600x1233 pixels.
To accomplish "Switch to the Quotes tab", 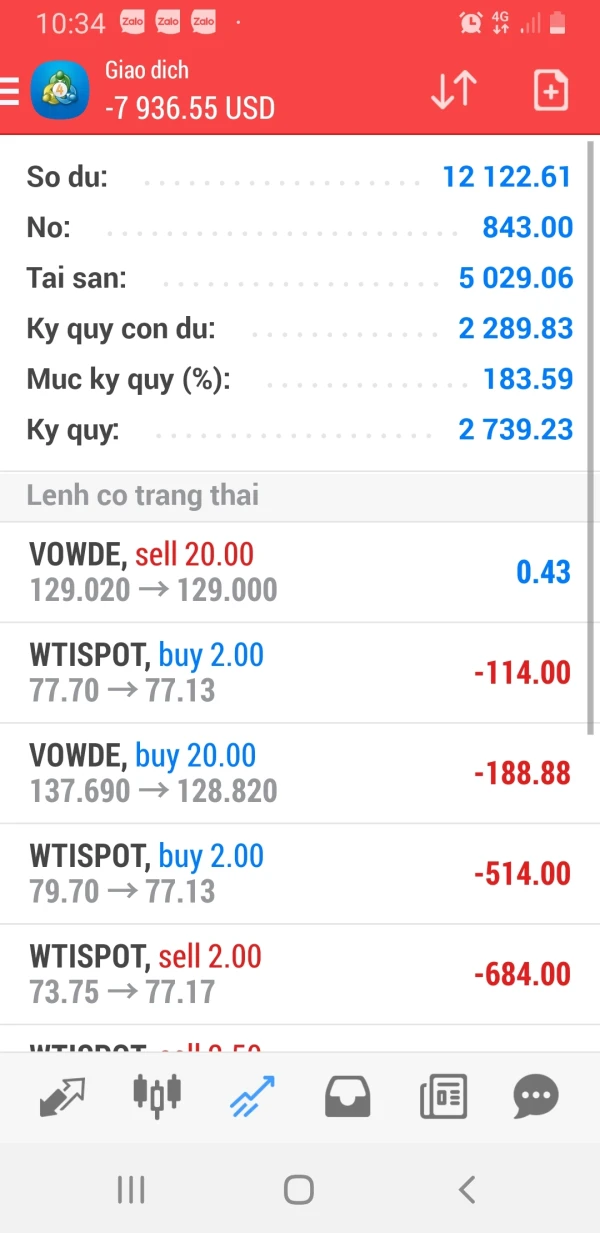I will coord(62,1096).
